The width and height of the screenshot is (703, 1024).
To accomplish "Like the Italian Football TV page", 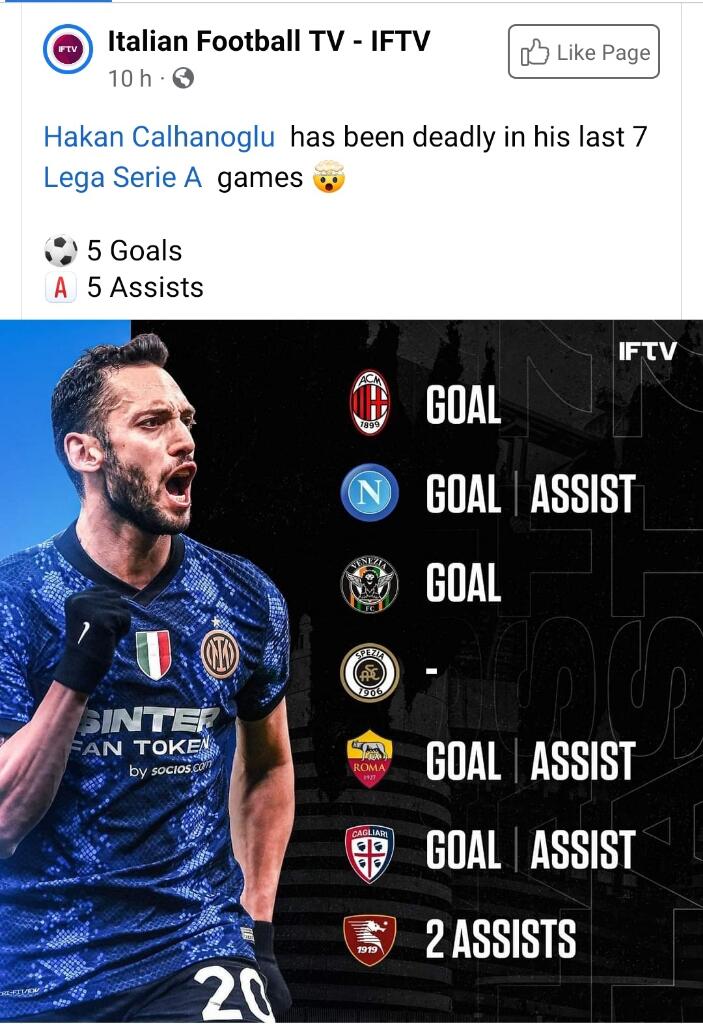I will (x=584, y=52).
